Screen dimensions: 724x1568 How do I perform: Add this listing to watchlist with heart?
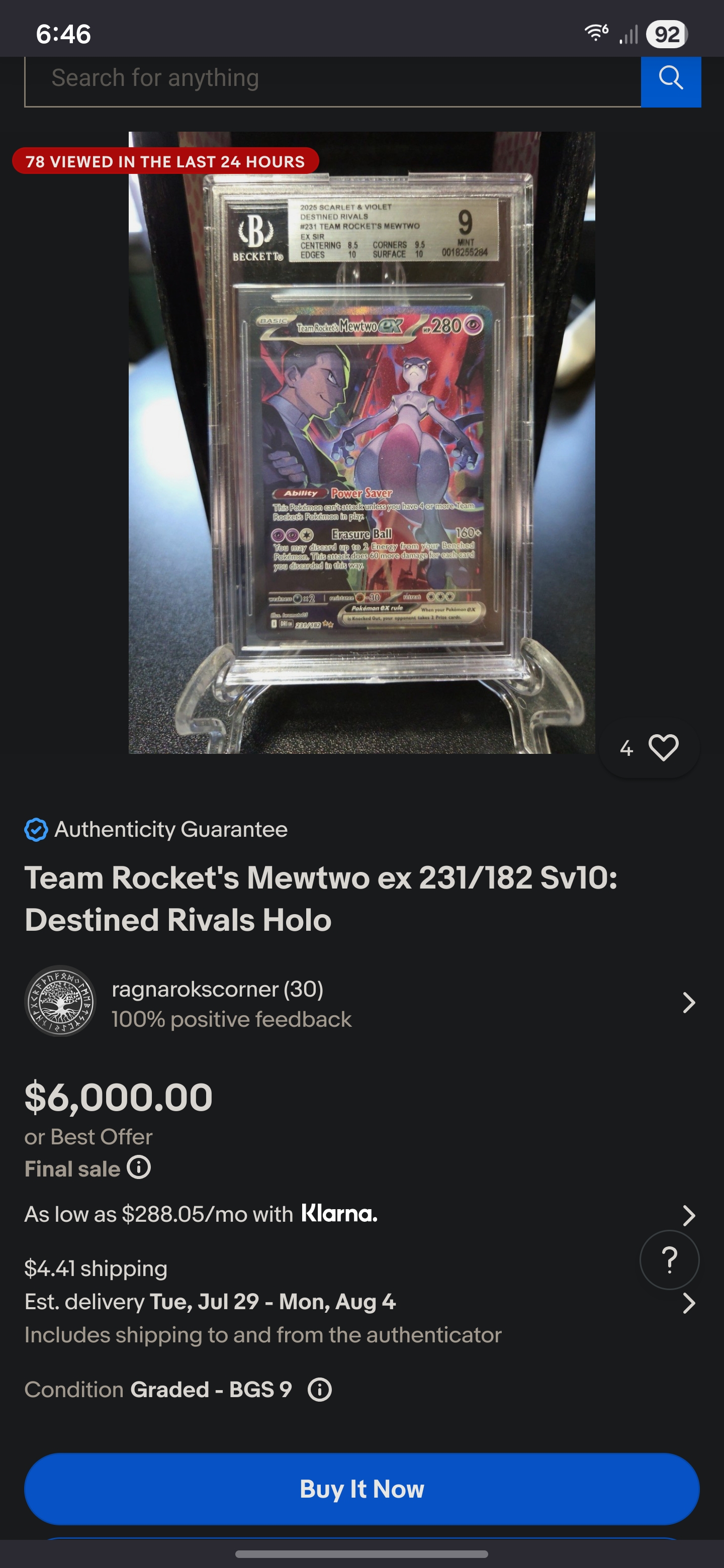[650, 747]
